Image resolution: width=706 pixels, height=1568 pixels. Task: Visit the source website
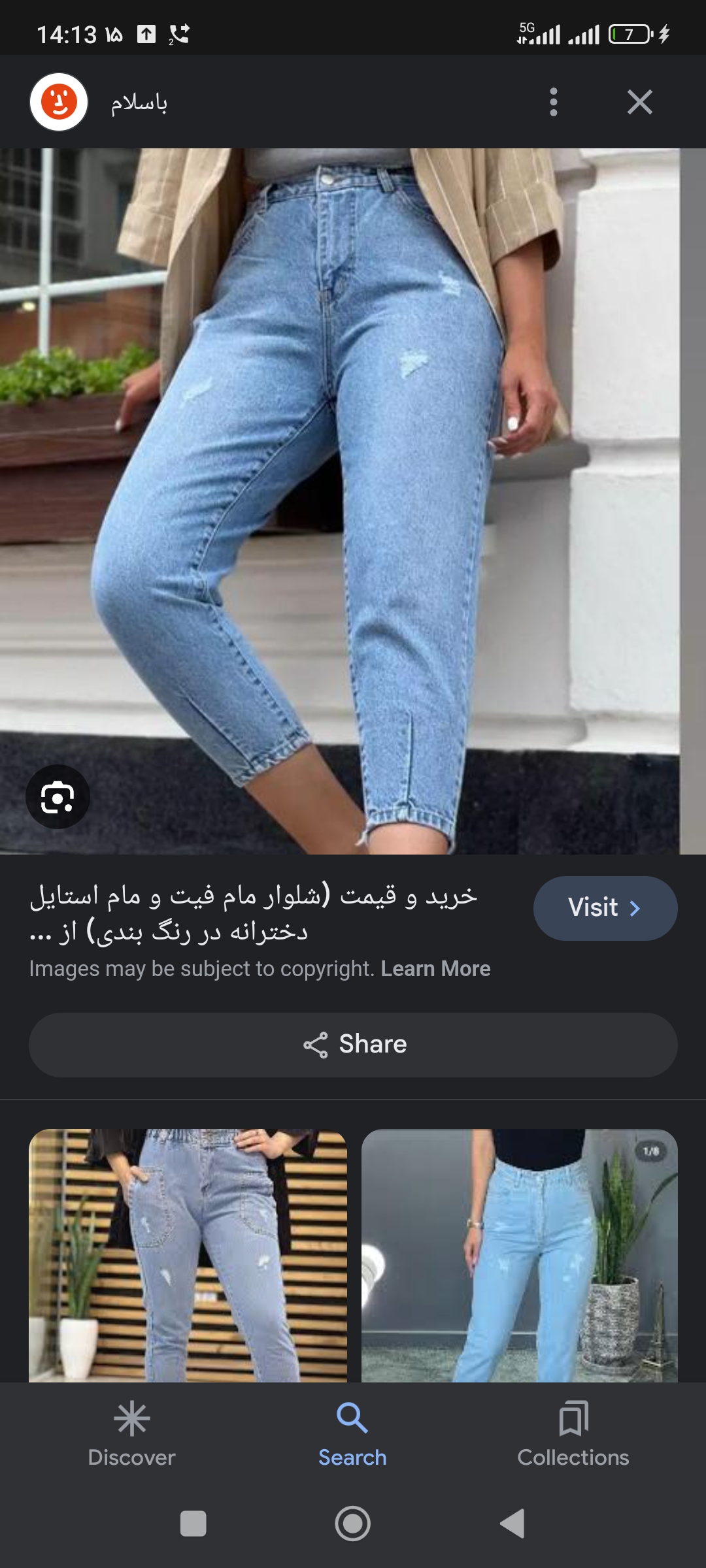[605, 908]
